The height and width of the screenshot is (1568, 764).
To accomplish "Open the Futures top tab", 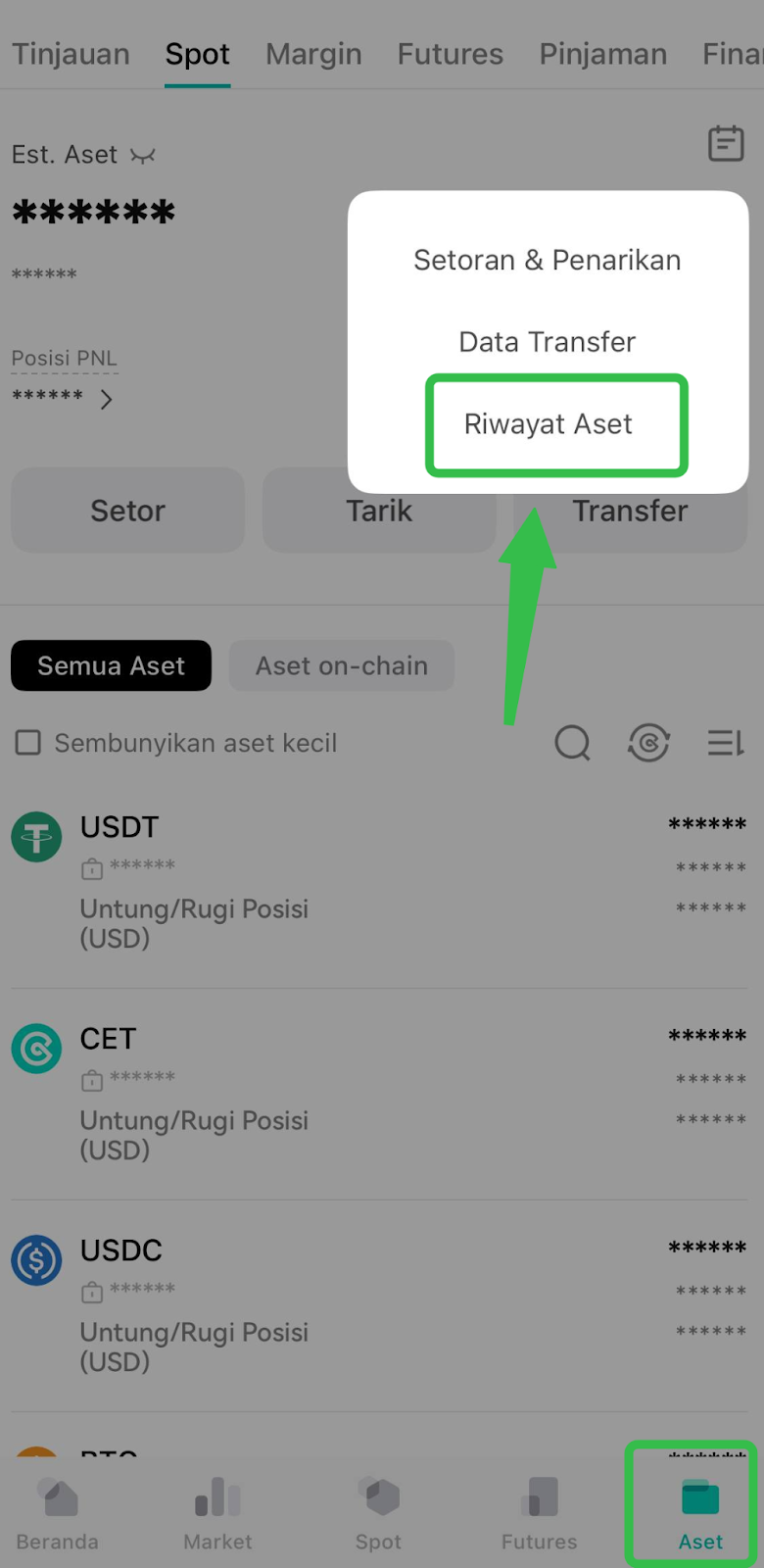I will click(451, 54).
